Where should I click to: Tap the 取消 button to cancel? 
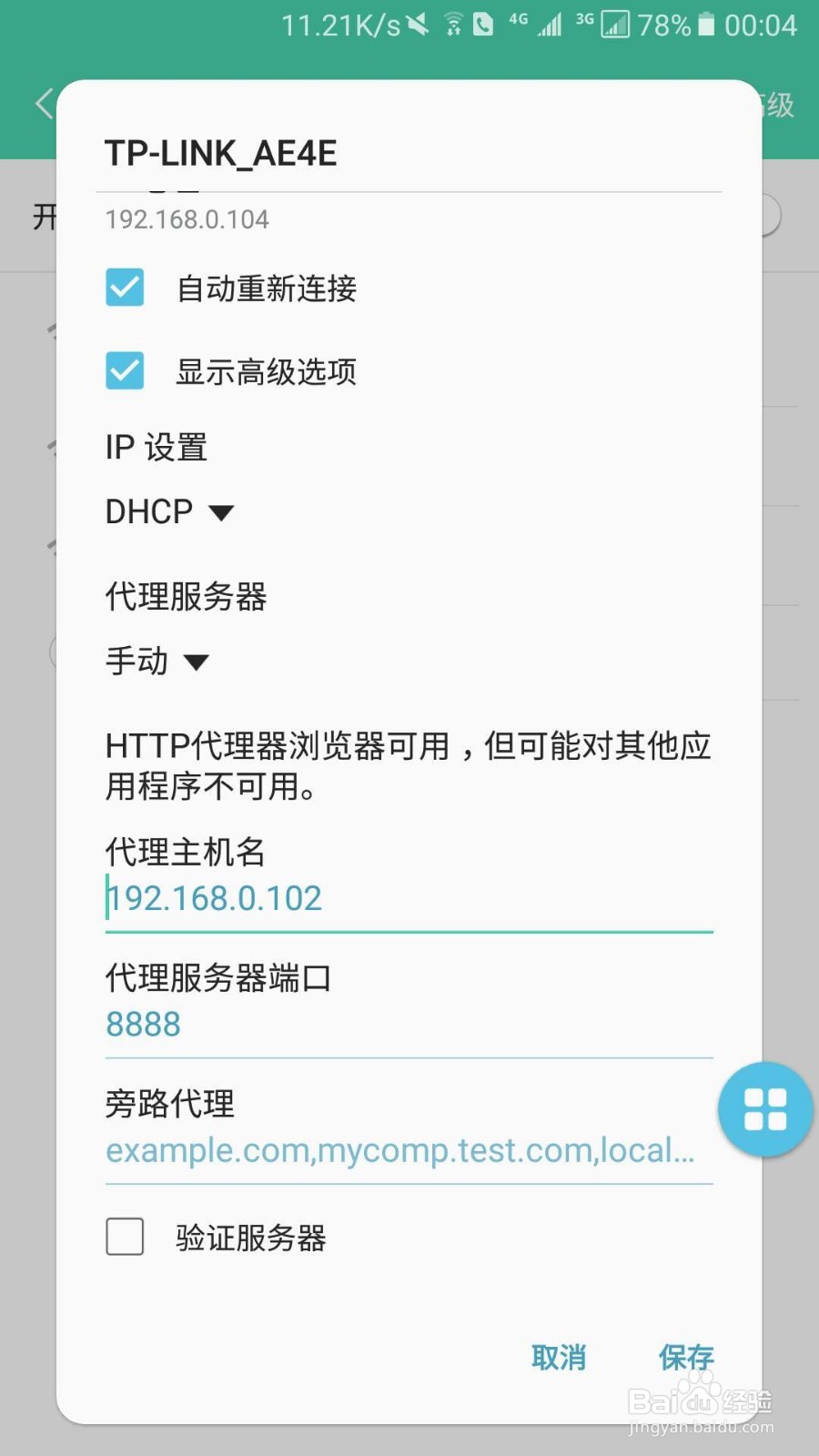(559, 1358)
